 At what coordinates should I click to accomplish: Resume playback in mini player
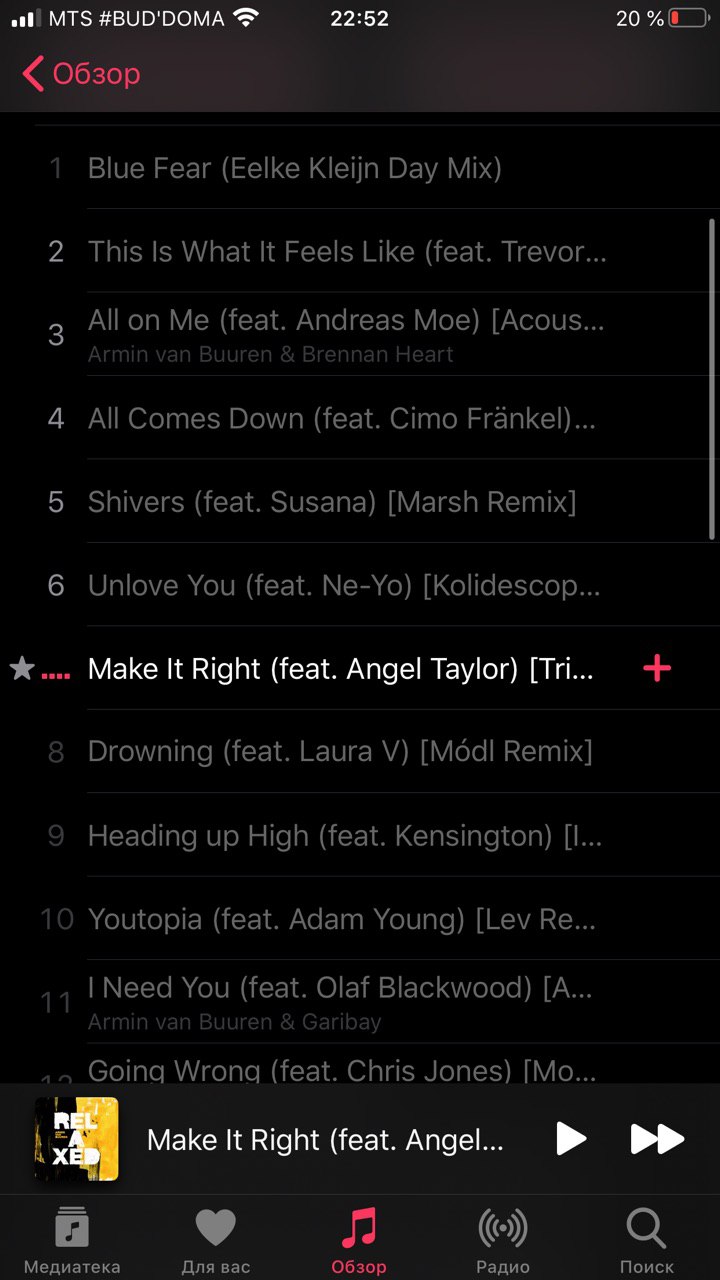pos(571,1138)
